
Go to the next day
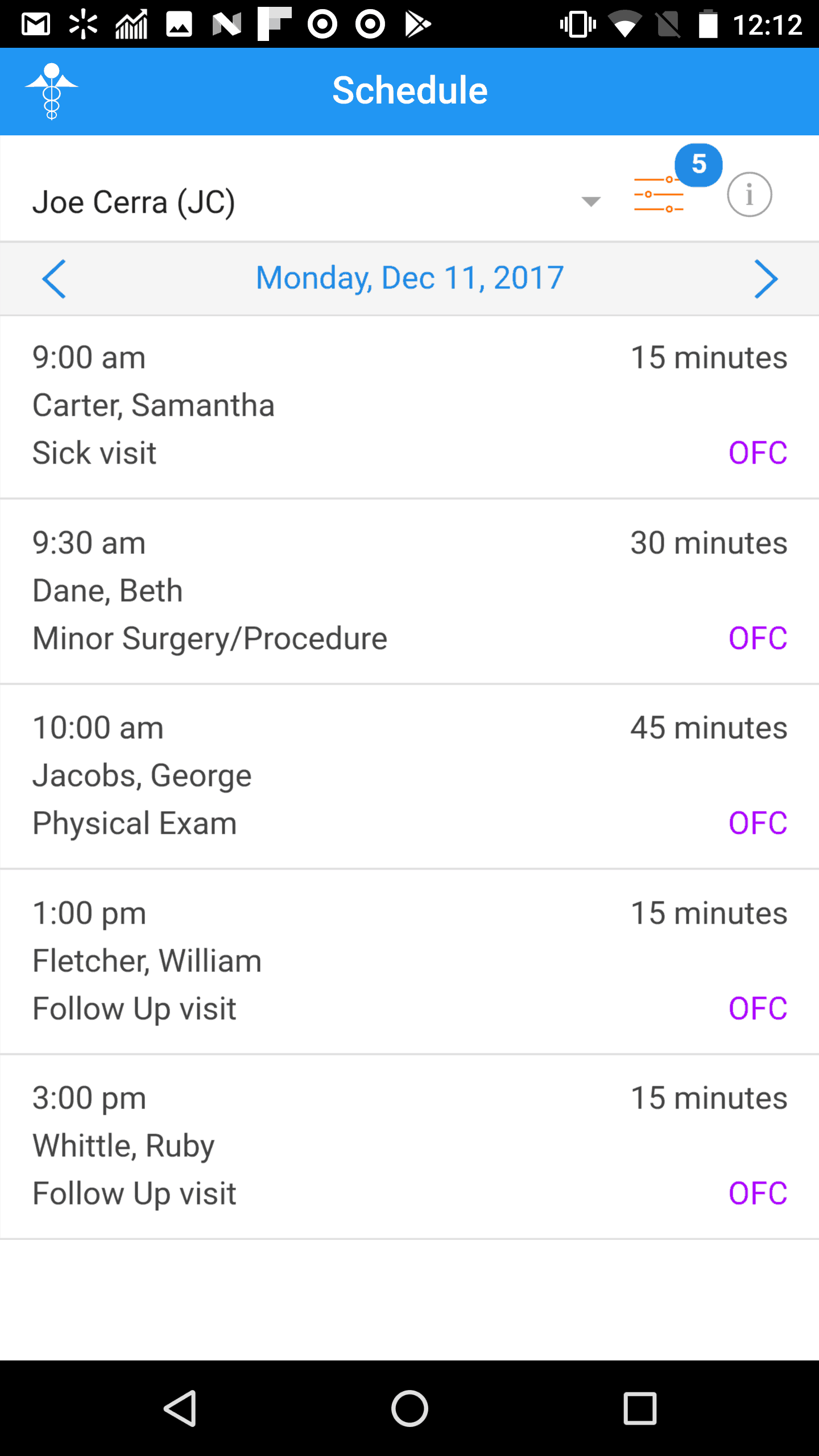tap(766, 279)
